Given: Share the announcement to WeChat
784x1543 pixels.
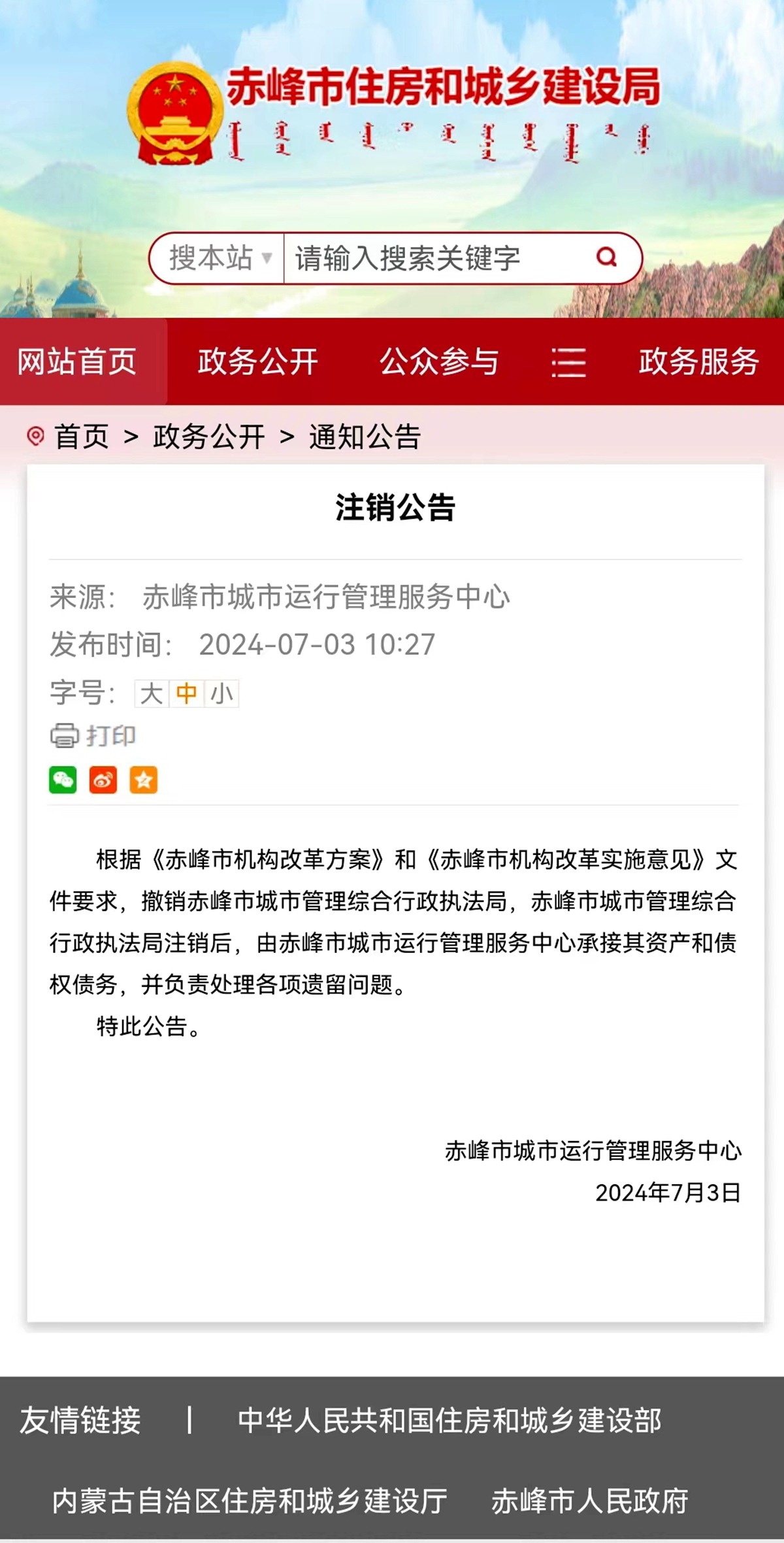Looking at the screenshot, I should [x=63, y=780].
